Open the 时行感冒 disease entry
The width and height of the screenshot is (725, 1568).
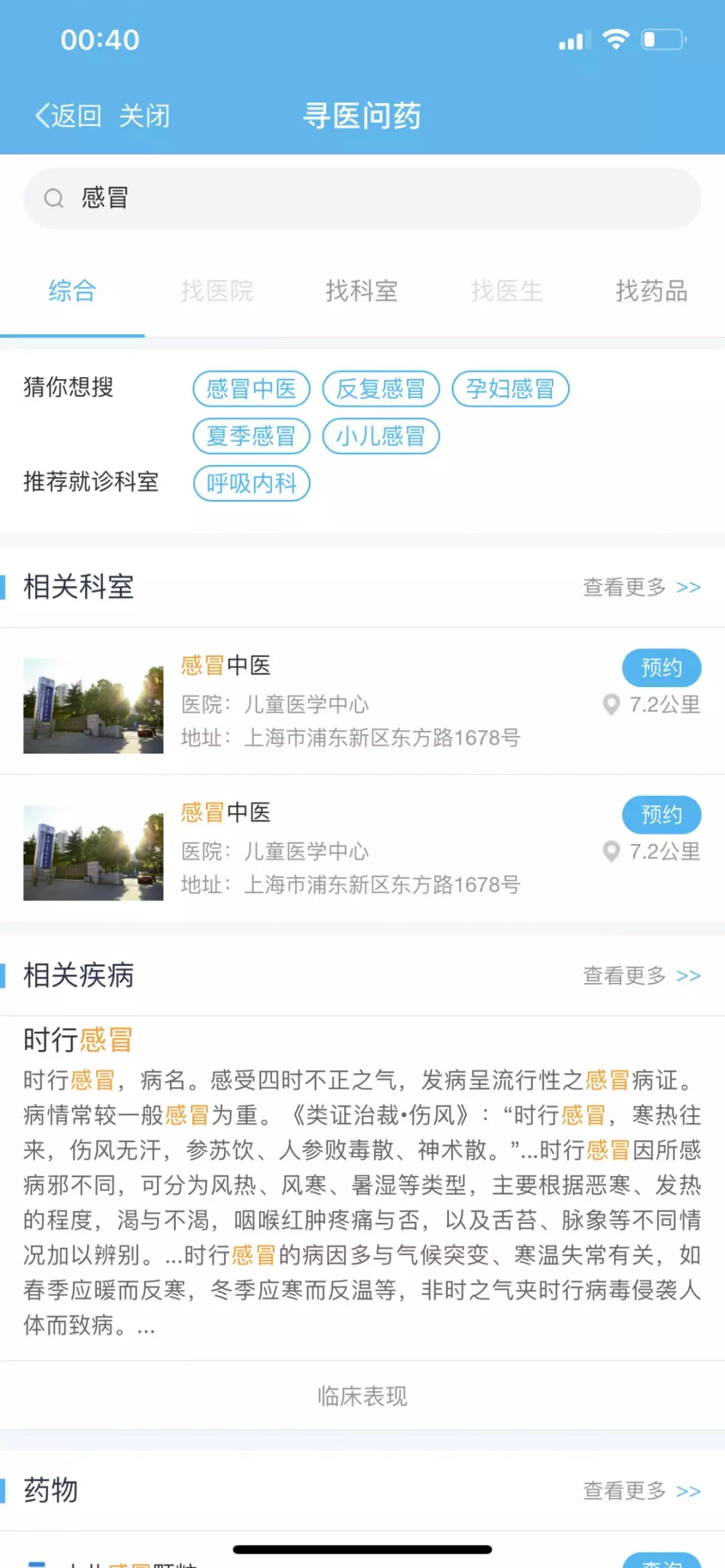tap(79, 1040)
